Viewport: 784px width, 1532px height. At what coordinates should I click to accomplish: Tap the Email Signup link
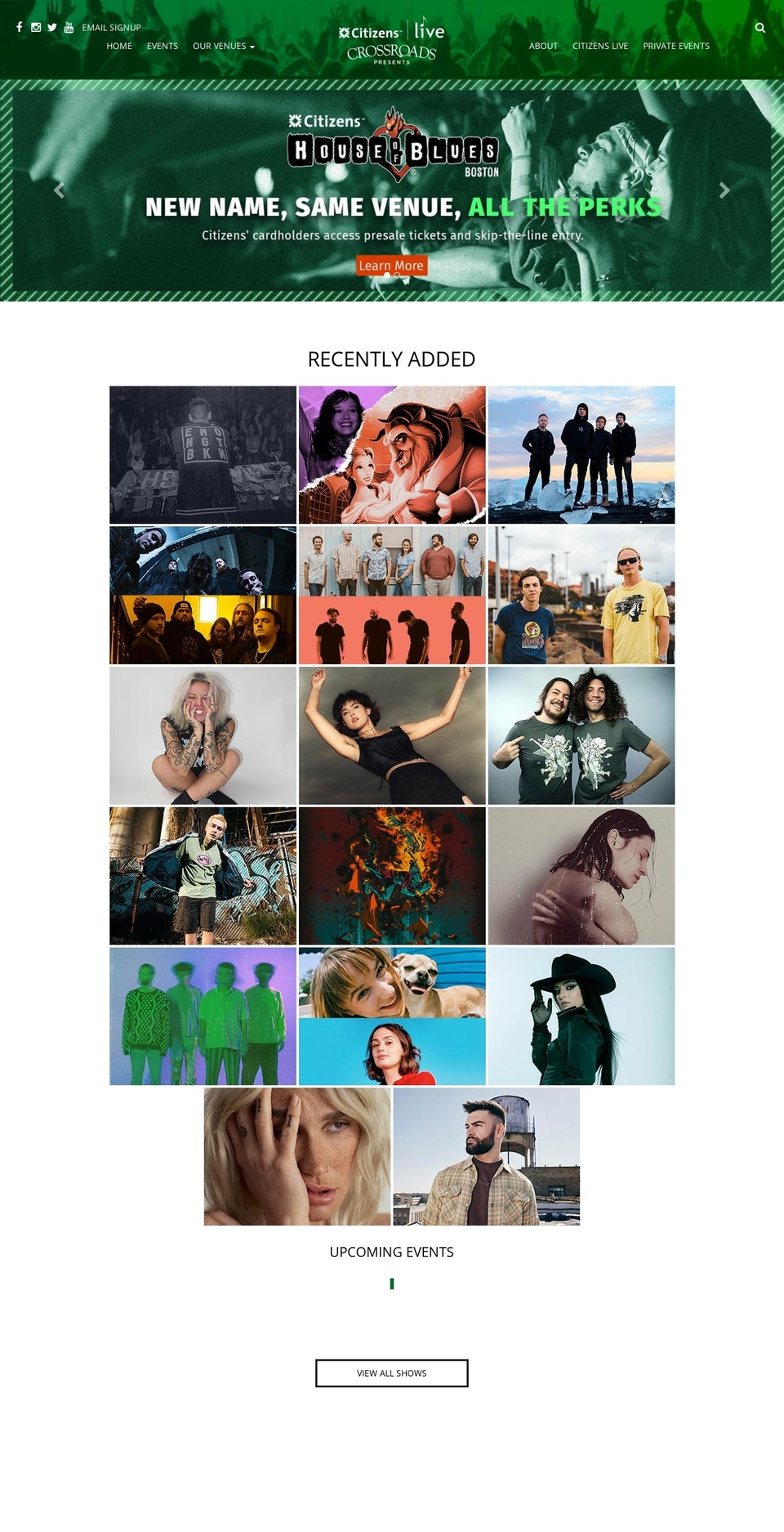pyautogui.click(x=111, y=28)
